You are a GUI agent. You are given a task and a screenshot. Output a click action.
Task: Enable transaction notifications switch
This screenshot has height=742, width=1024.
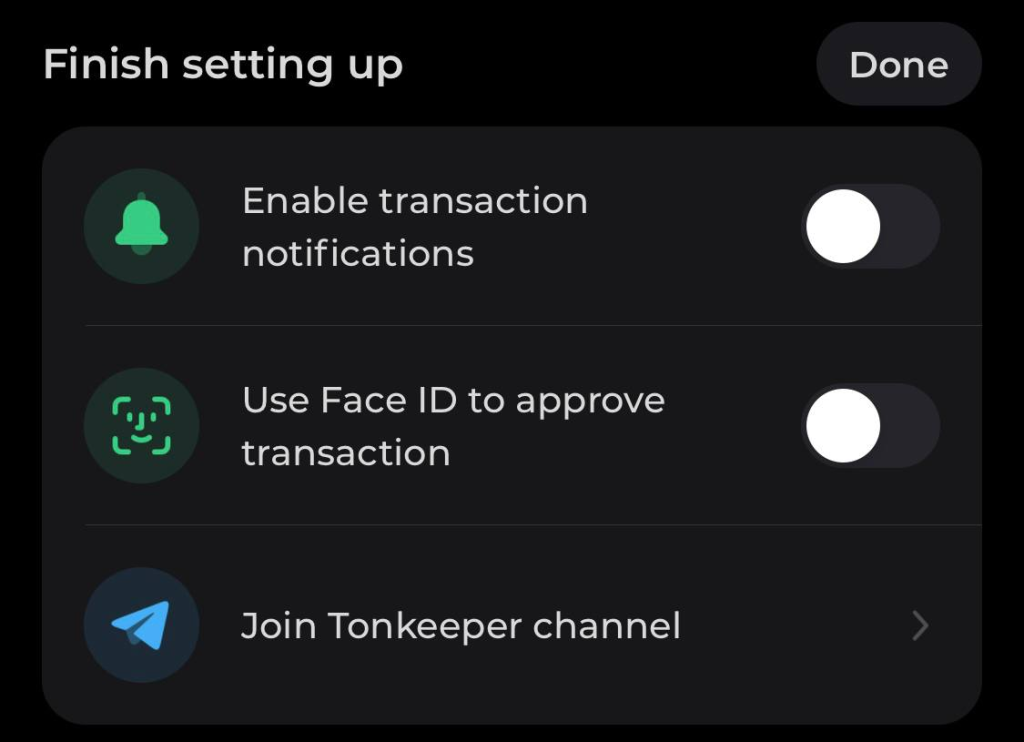[x=870, y=227]
